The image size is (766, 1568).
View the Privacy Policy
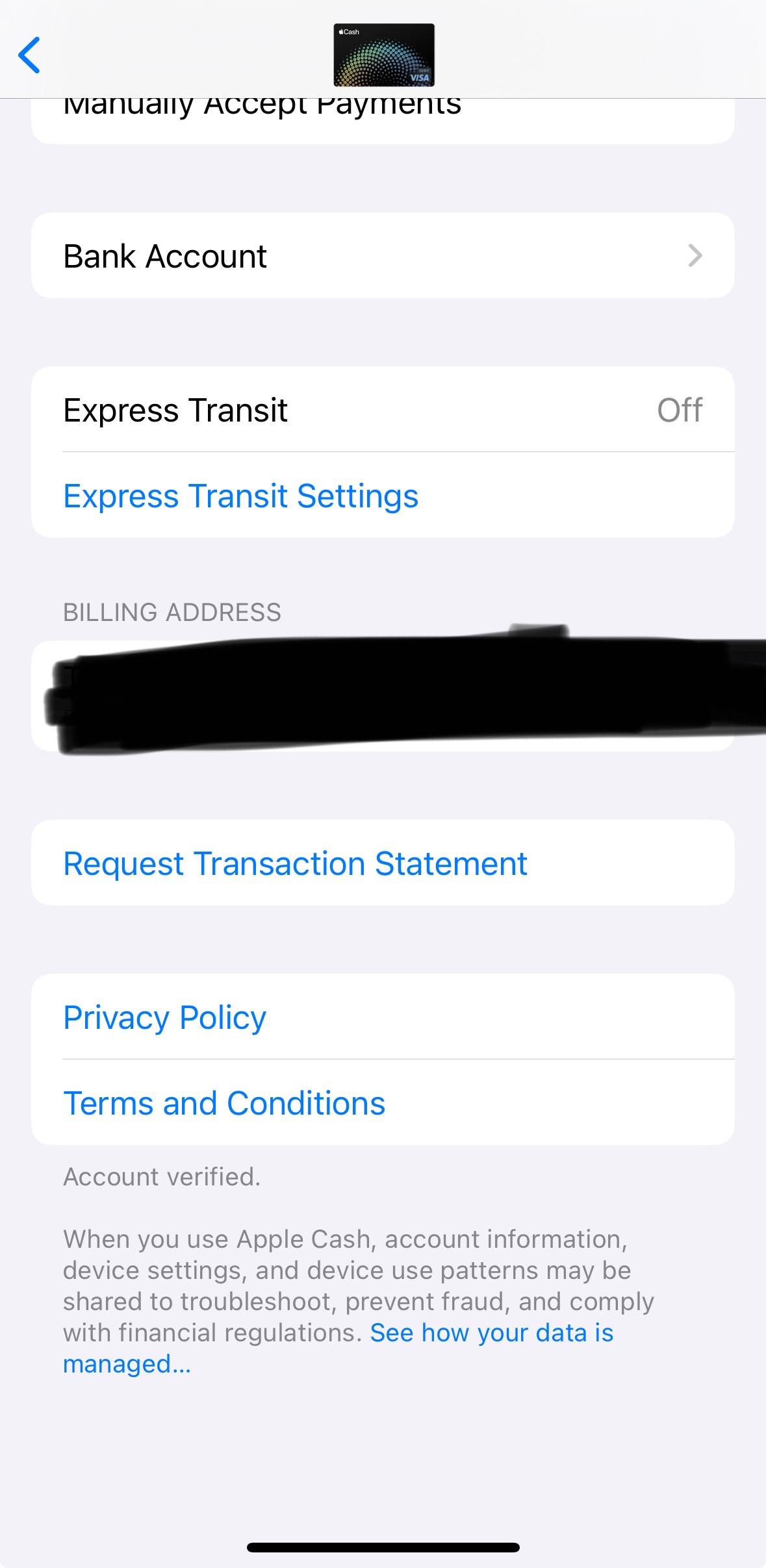(x=165, y=1018)
